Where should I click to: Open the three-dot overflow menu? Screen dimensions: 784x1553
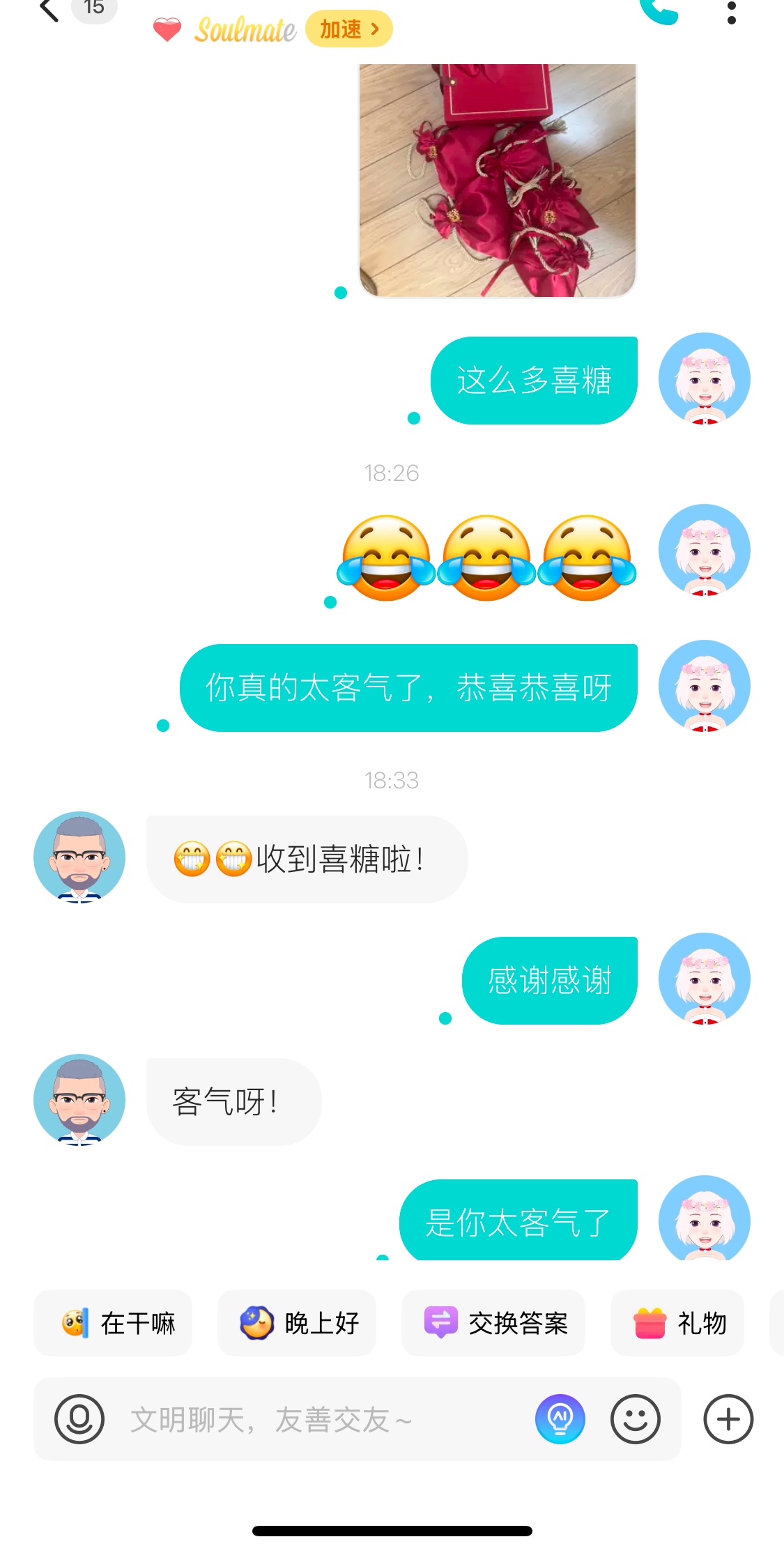pyautogui.click(x=731, y=11)
